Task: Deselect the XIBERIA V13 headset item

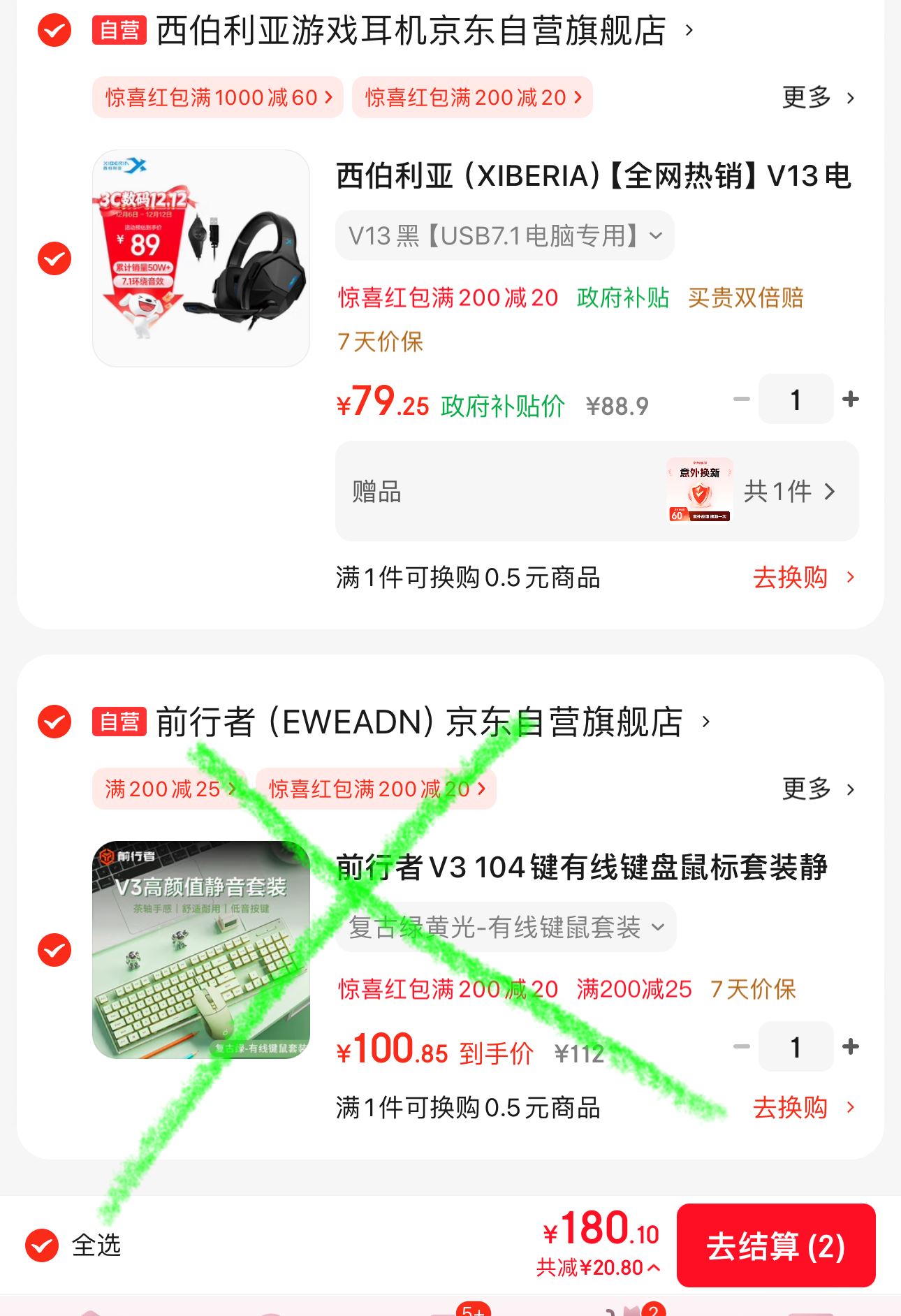Action: pyautogui.click(x=54, y=259)
